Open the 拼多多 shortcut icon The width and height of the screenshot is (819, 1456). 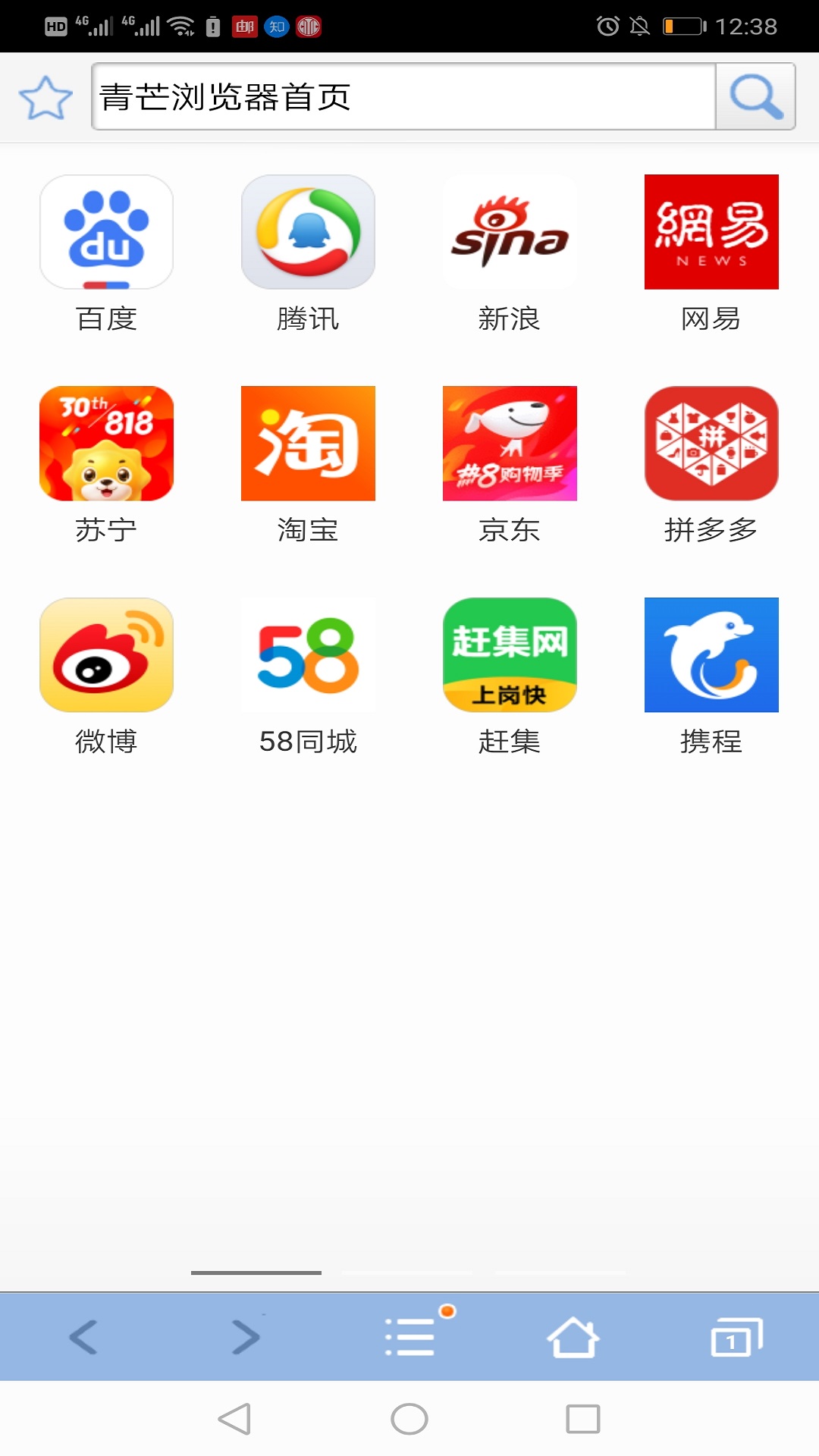711,443
